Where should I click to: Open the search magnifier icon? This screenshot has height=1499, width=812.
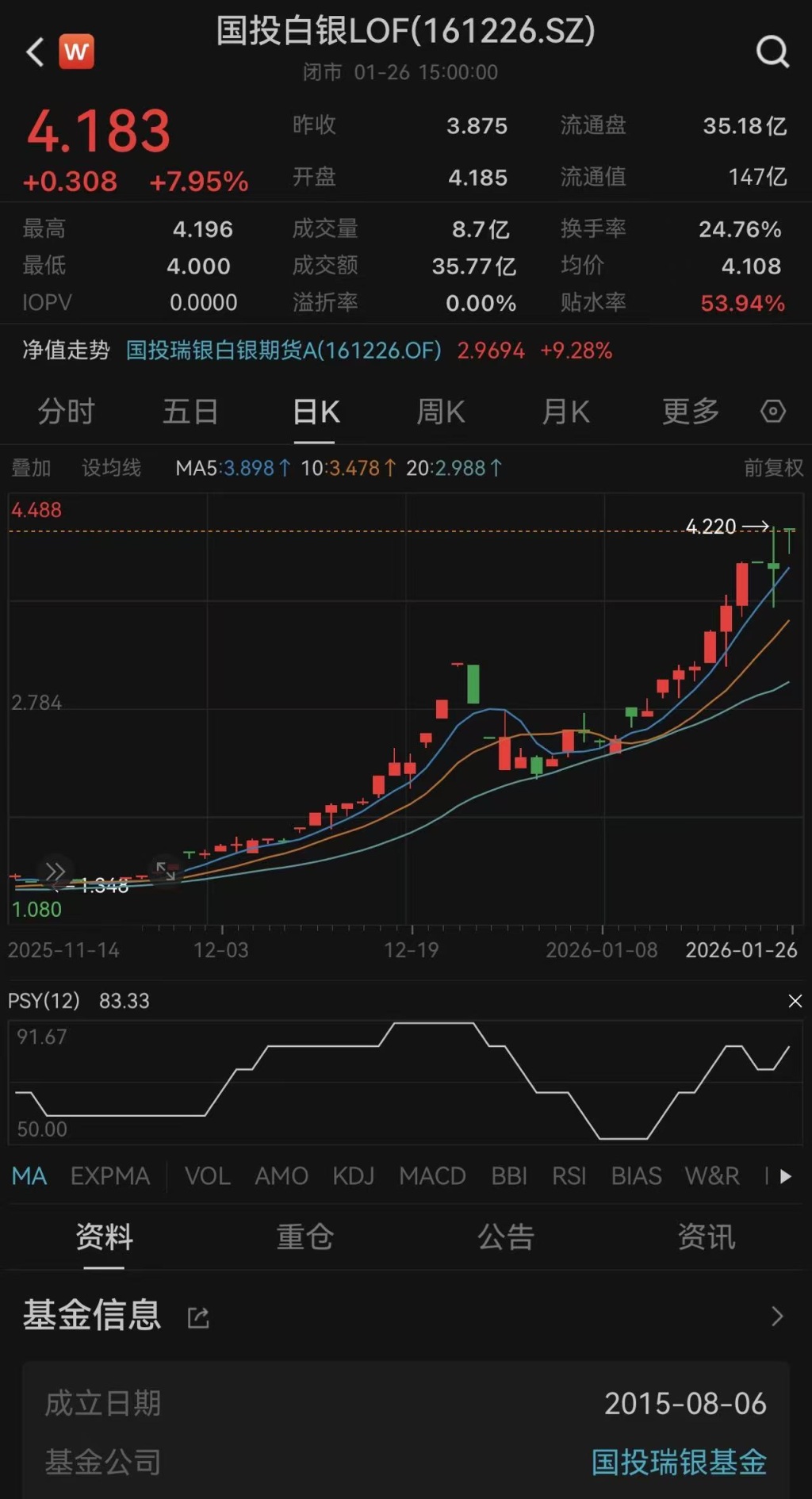772,52
